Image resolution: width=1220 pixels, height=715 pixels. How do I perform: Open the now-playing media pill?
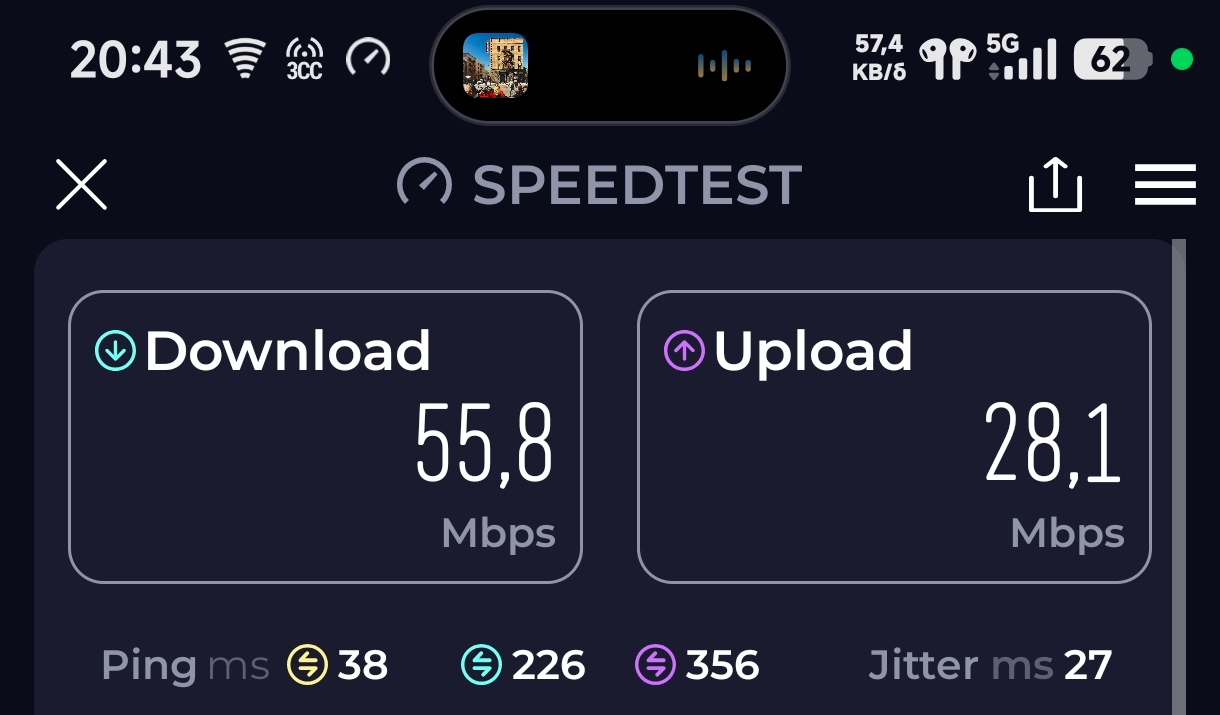click(609, 66)
